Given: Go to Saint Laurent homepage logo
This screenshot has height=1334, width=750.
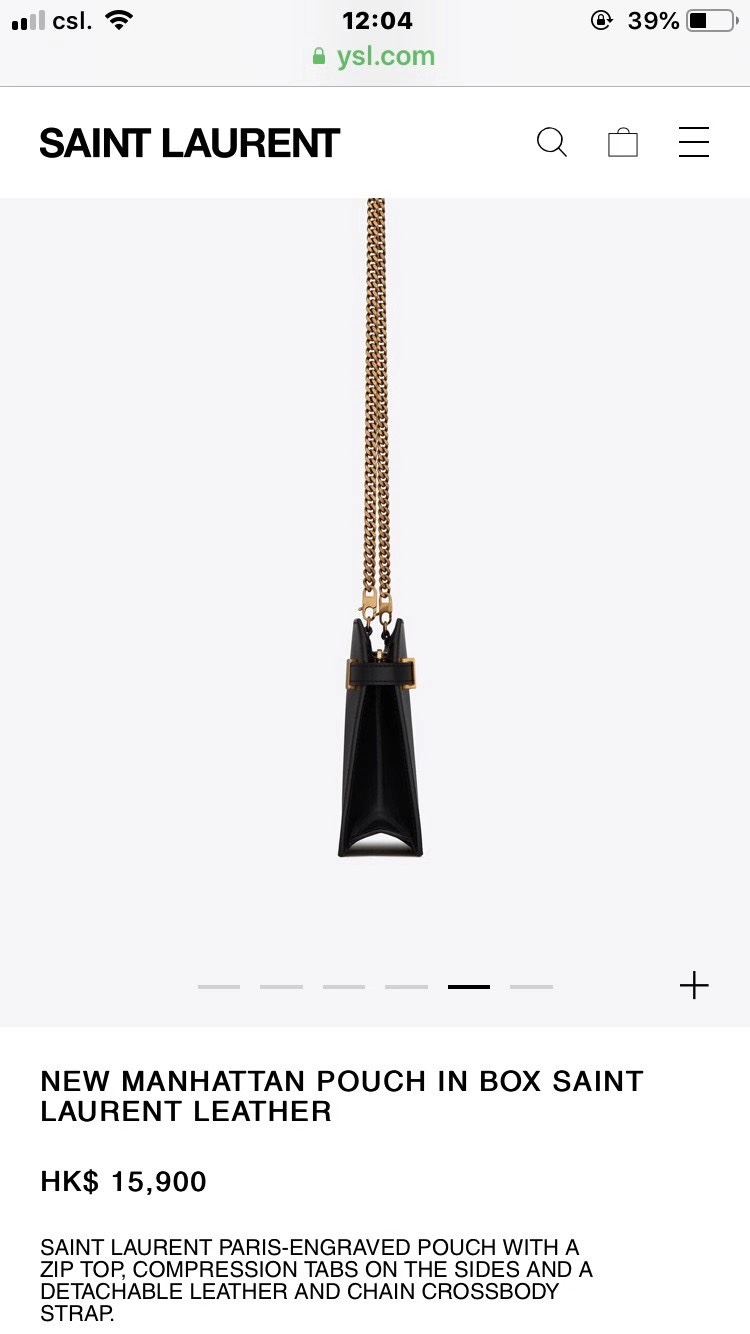Looking at the screenshot, I should pos(190,143).
